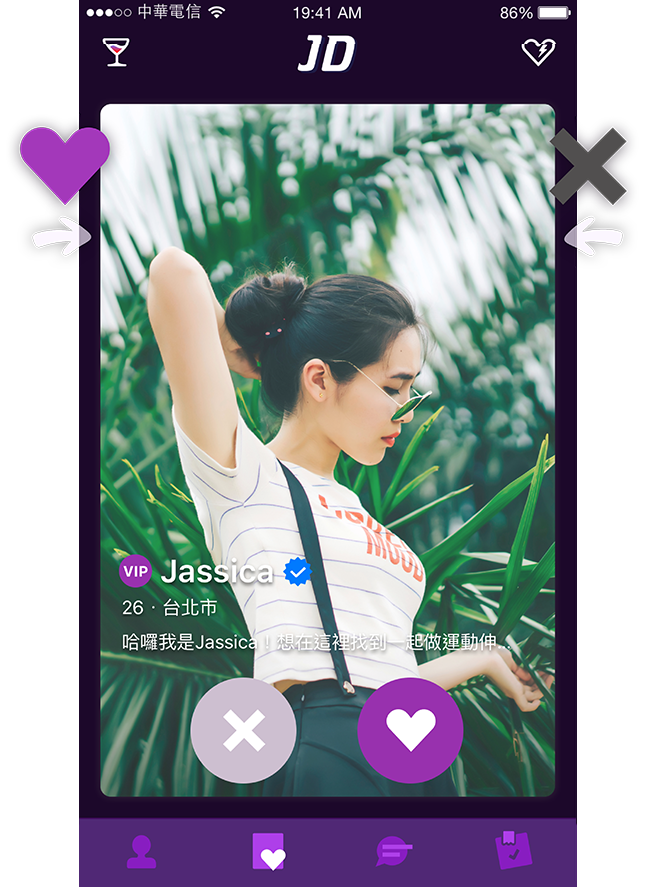The image size is (650, 887).
Task: Open the cocktail glass icon
Action: (x=117, y=53)
